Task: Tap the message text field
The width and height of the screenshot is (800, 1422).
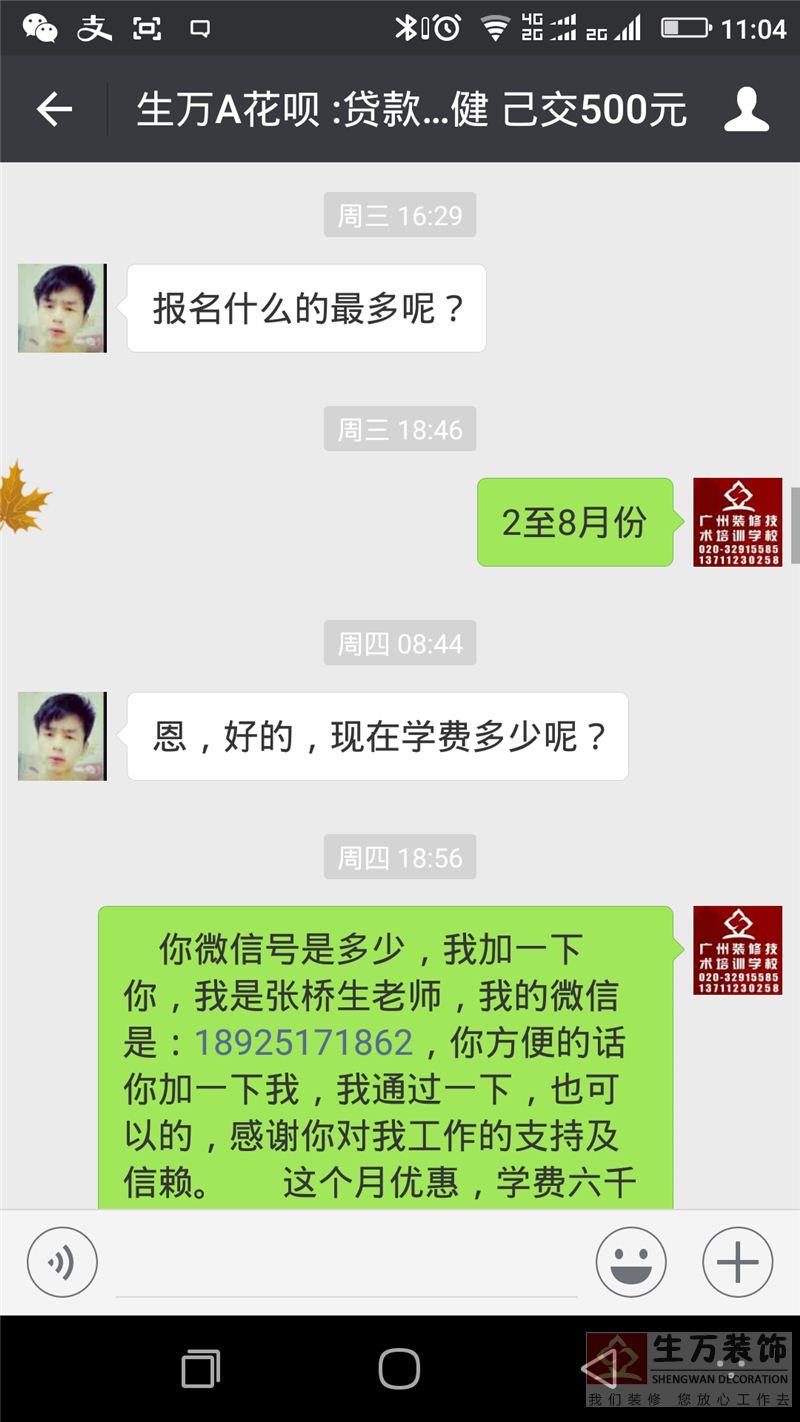Action: (346, 1265)
